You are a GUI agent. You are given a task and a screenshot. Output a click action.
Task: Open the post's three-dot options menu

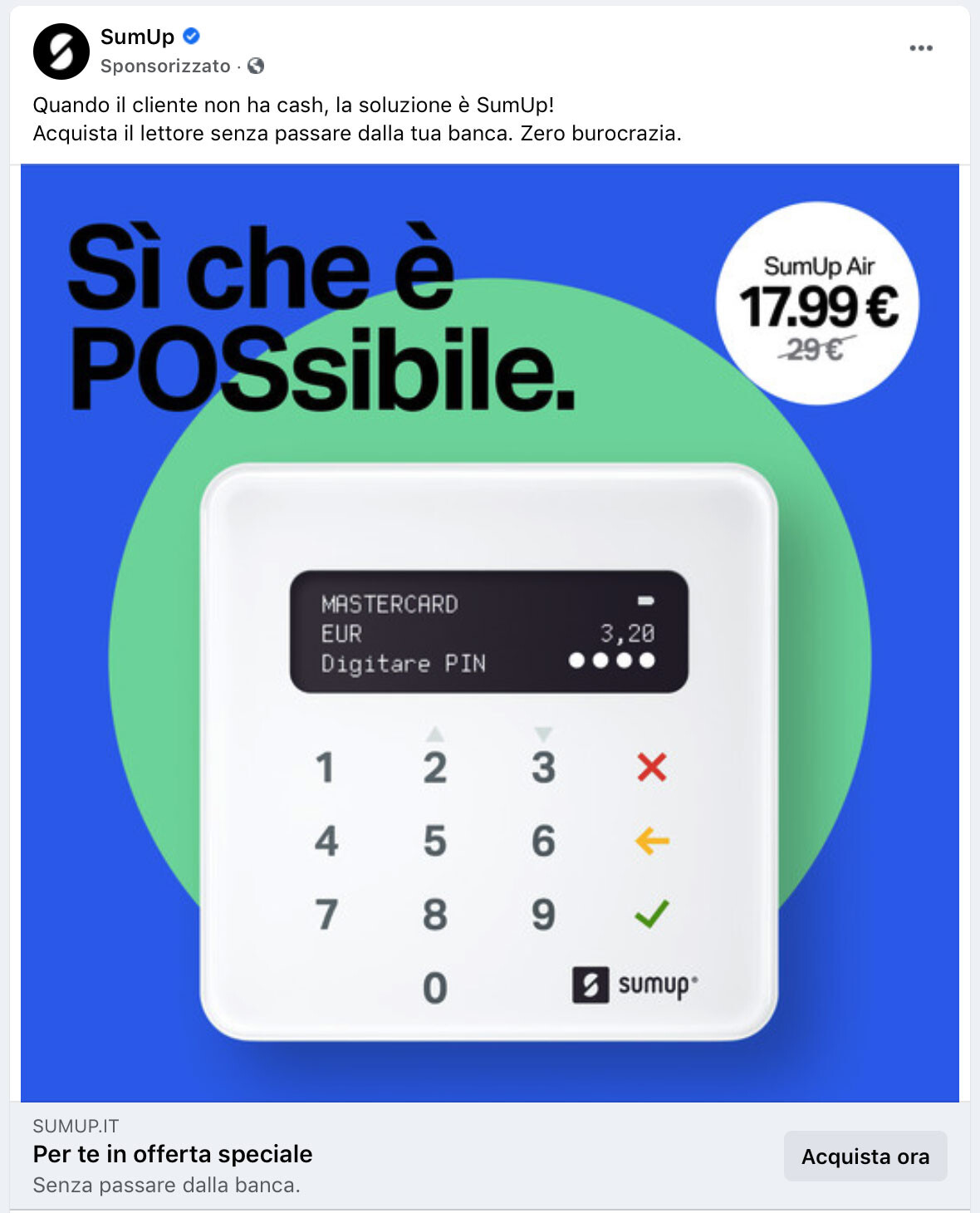[x=920, y=48]
